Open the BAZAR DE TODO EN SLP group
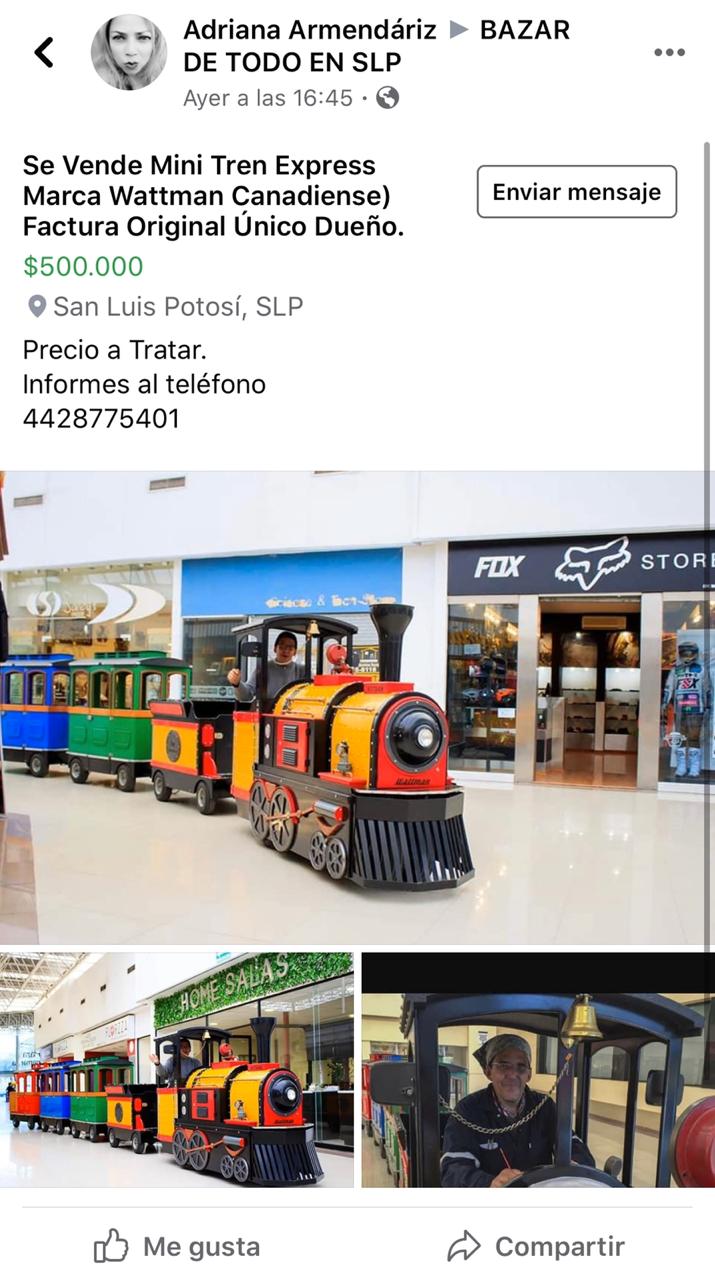Screen dimensions: 715x1280 (x=376, y=46)
